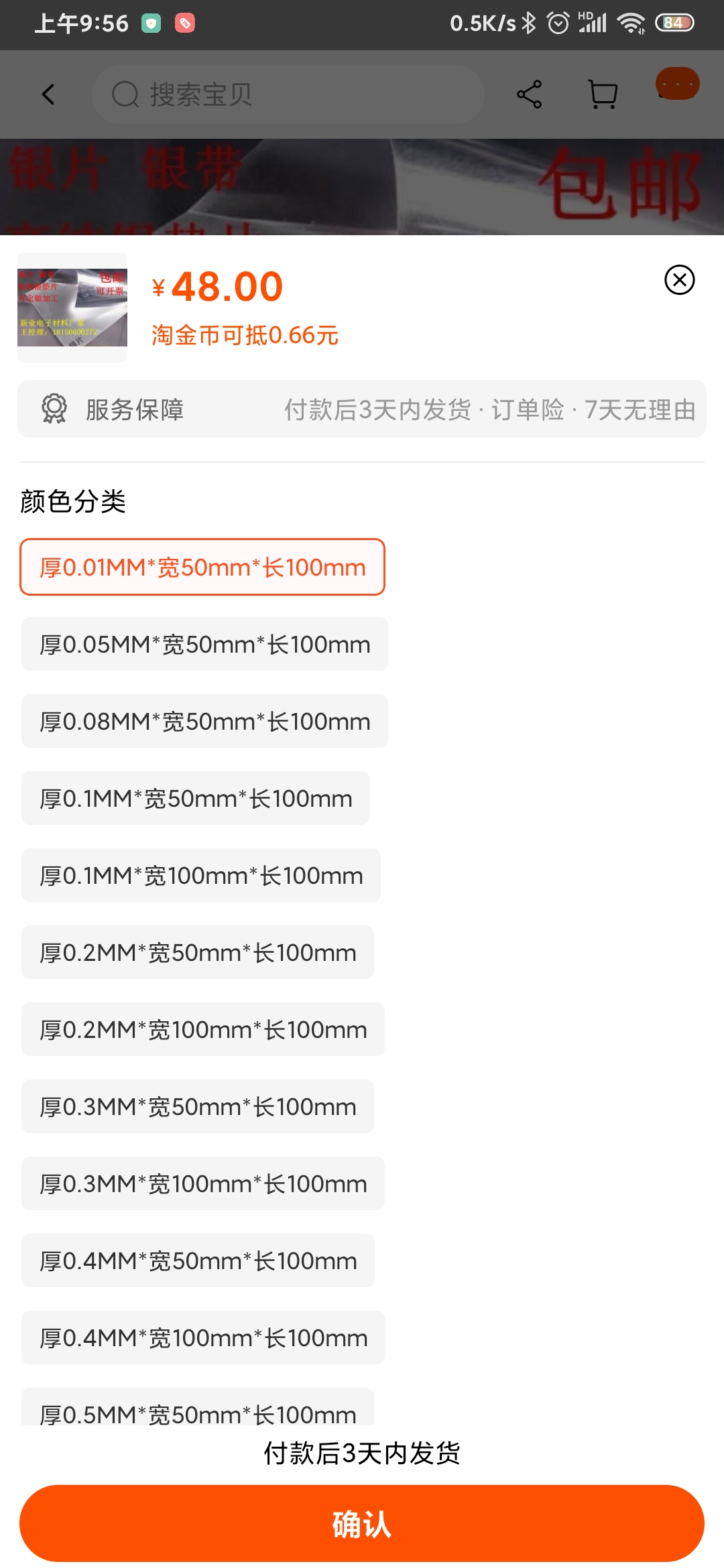Pick 厚0.1MM*宽50mm*长100mm option
Screen dimensions: 724x1568
pos(196,798)
